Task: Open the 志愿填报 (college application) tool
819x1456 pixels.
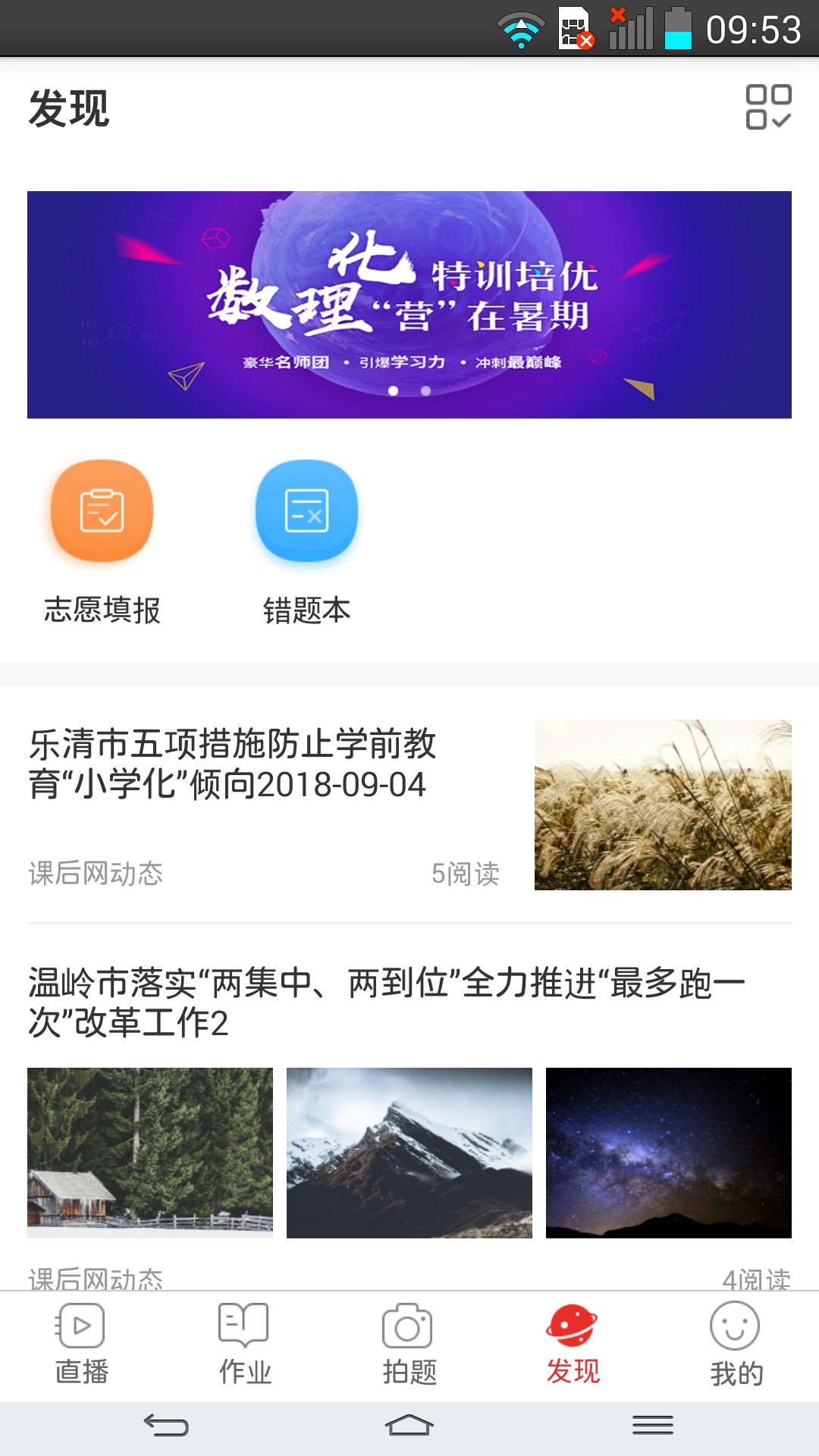Action: pyautogui.click(x=102, y=510)
